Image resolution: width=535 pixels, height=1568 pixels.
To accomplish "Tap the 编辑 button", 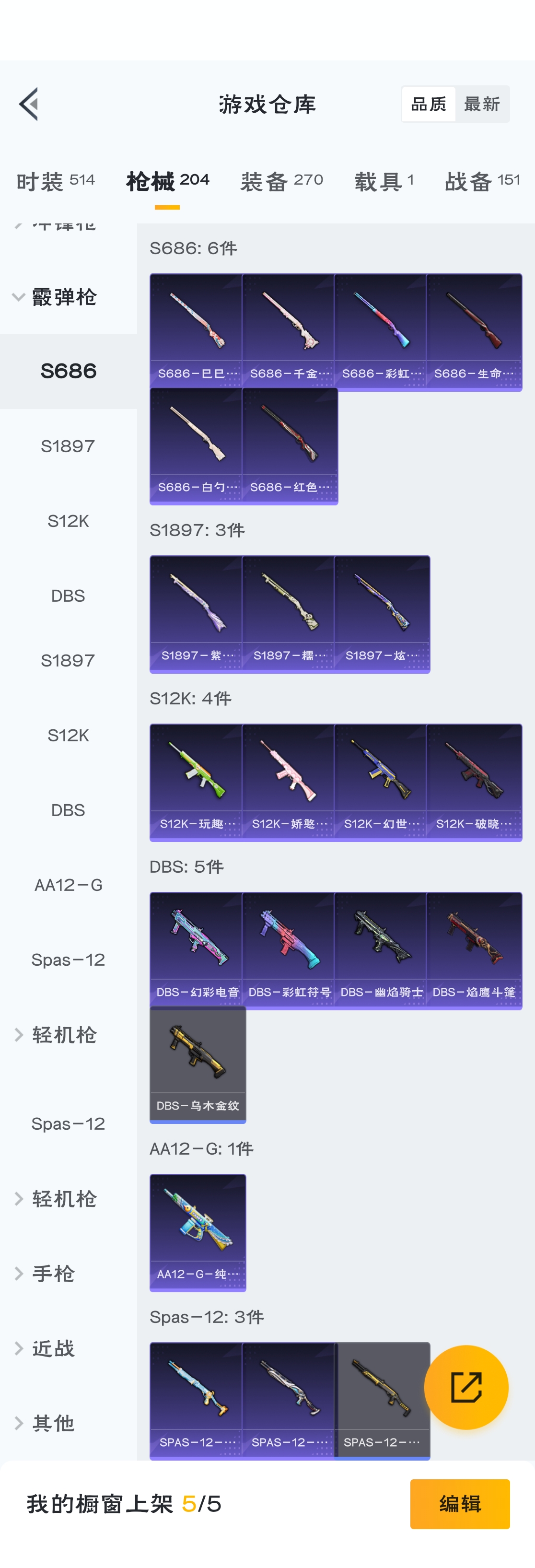I will pyautogui.click(x=460, y=1503).
